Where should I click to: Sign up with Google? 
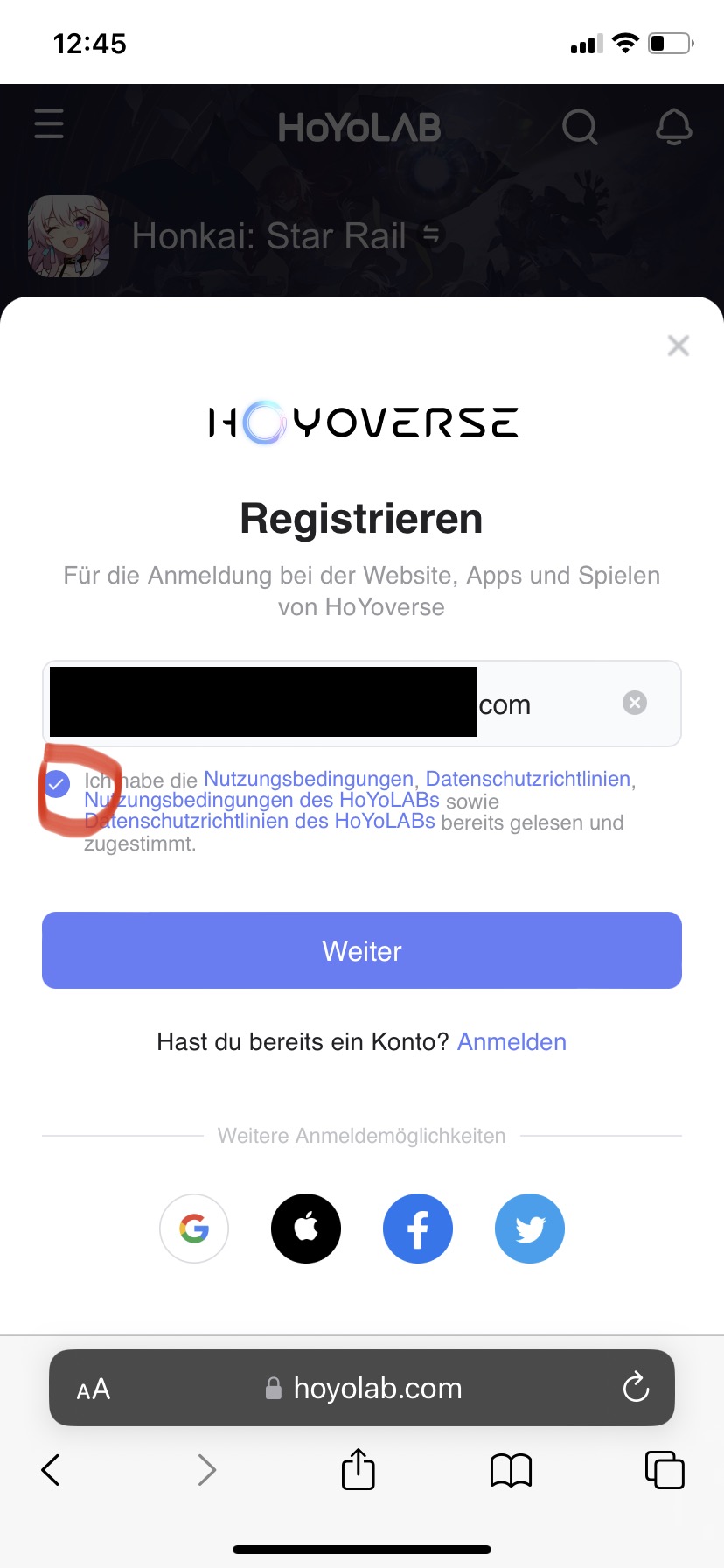194,1228
